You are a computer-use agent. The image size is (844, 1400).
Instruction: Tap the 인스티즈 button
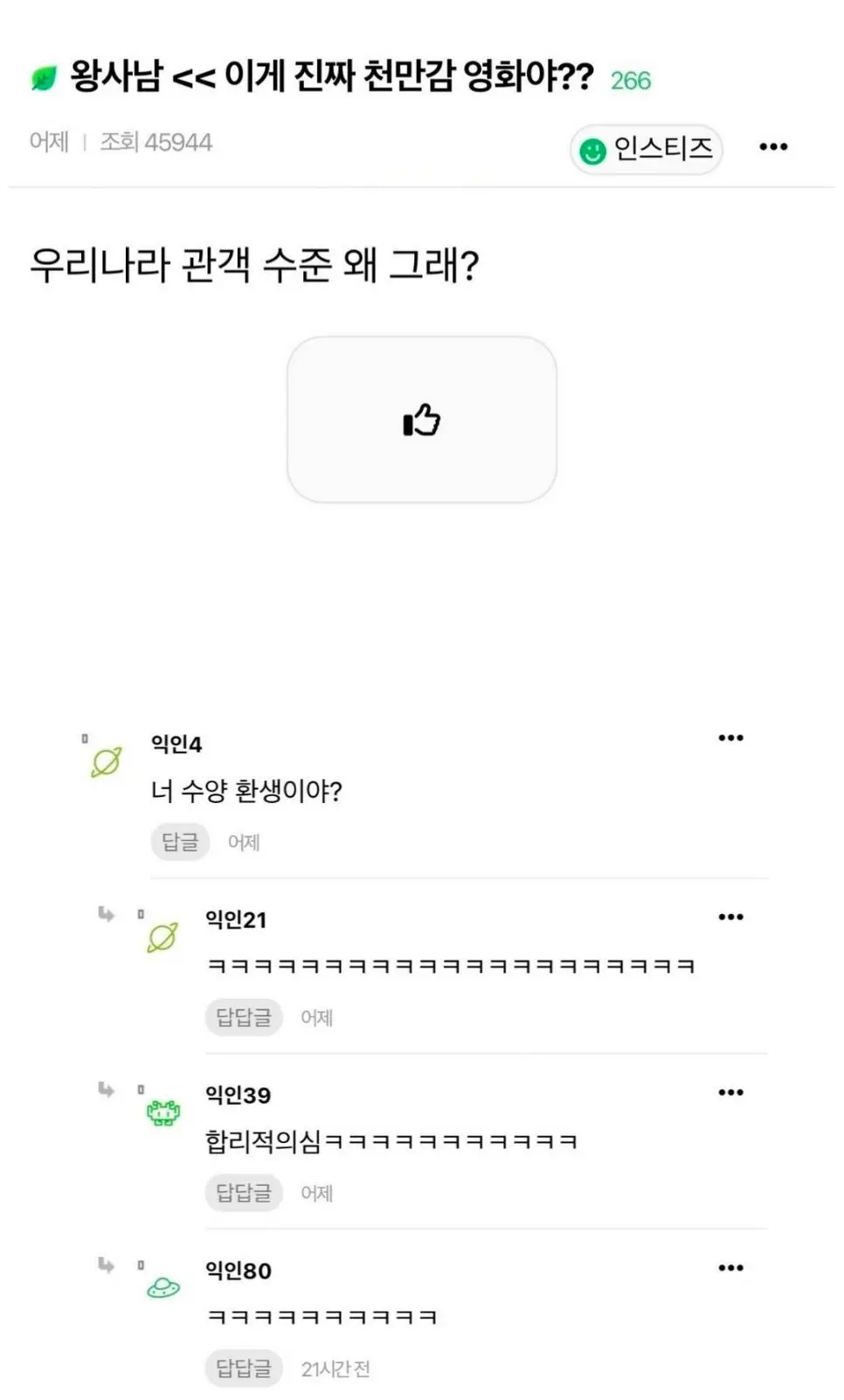coord(647,149)
